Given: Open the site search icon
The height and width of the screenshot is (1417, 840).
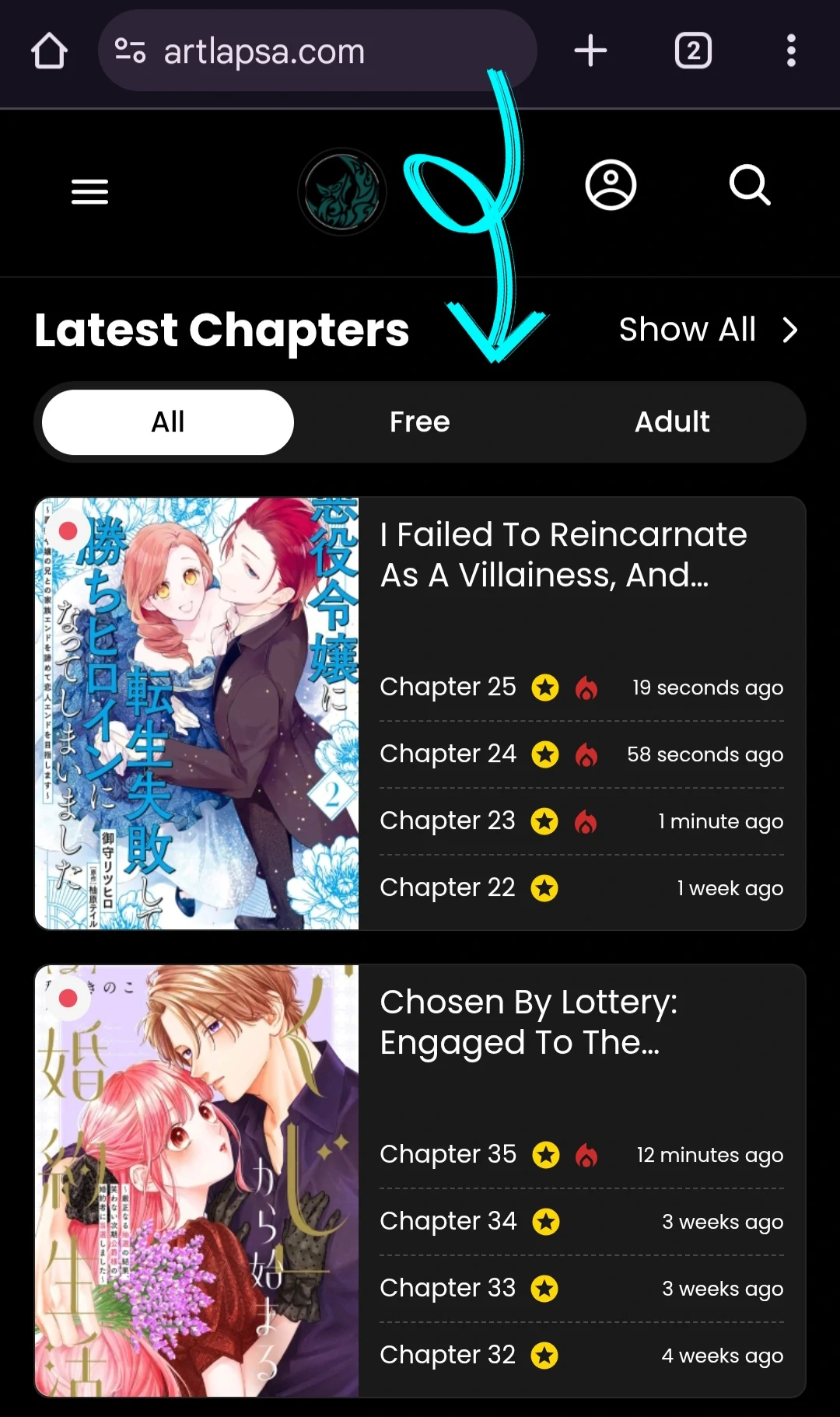Looking at the screenshot, I should click(x=750, y=185).
